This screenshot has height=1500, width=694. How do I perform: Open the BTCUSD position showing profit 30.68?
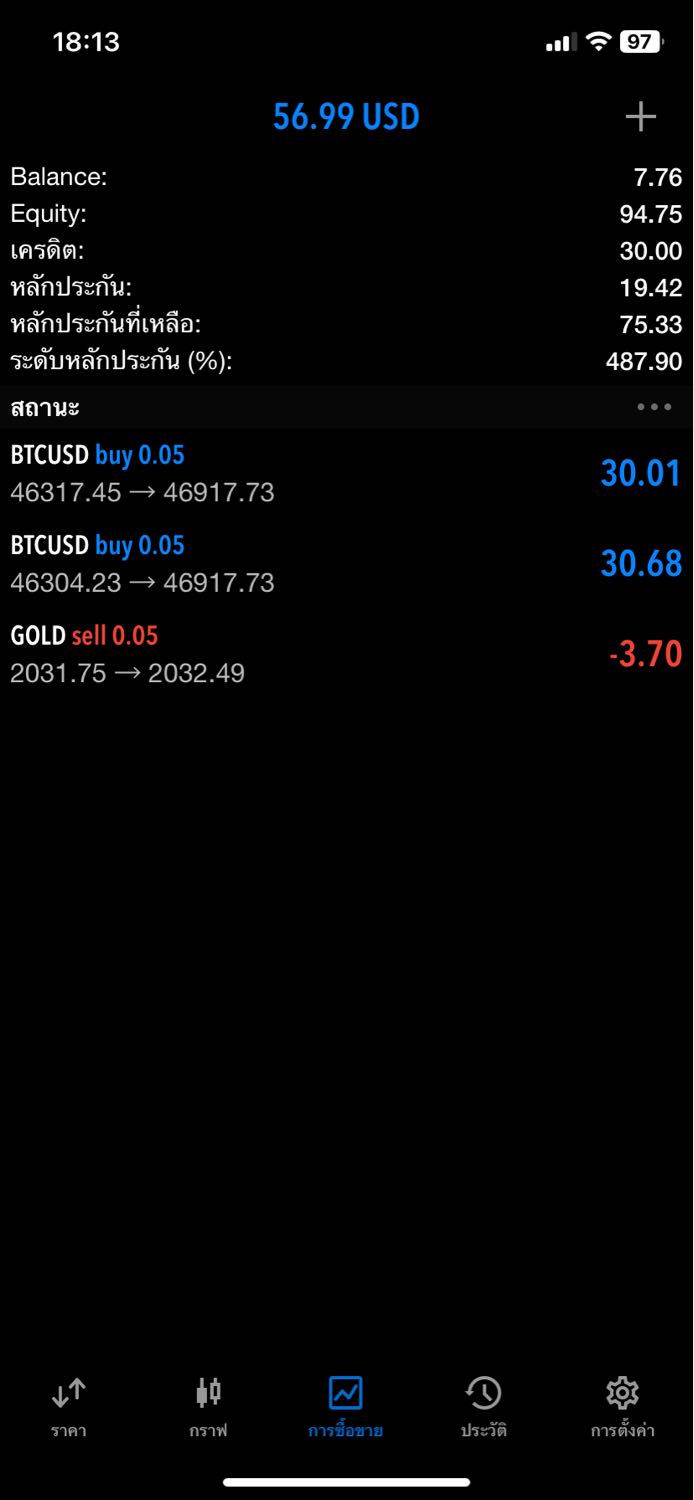[x=347, y=564]
